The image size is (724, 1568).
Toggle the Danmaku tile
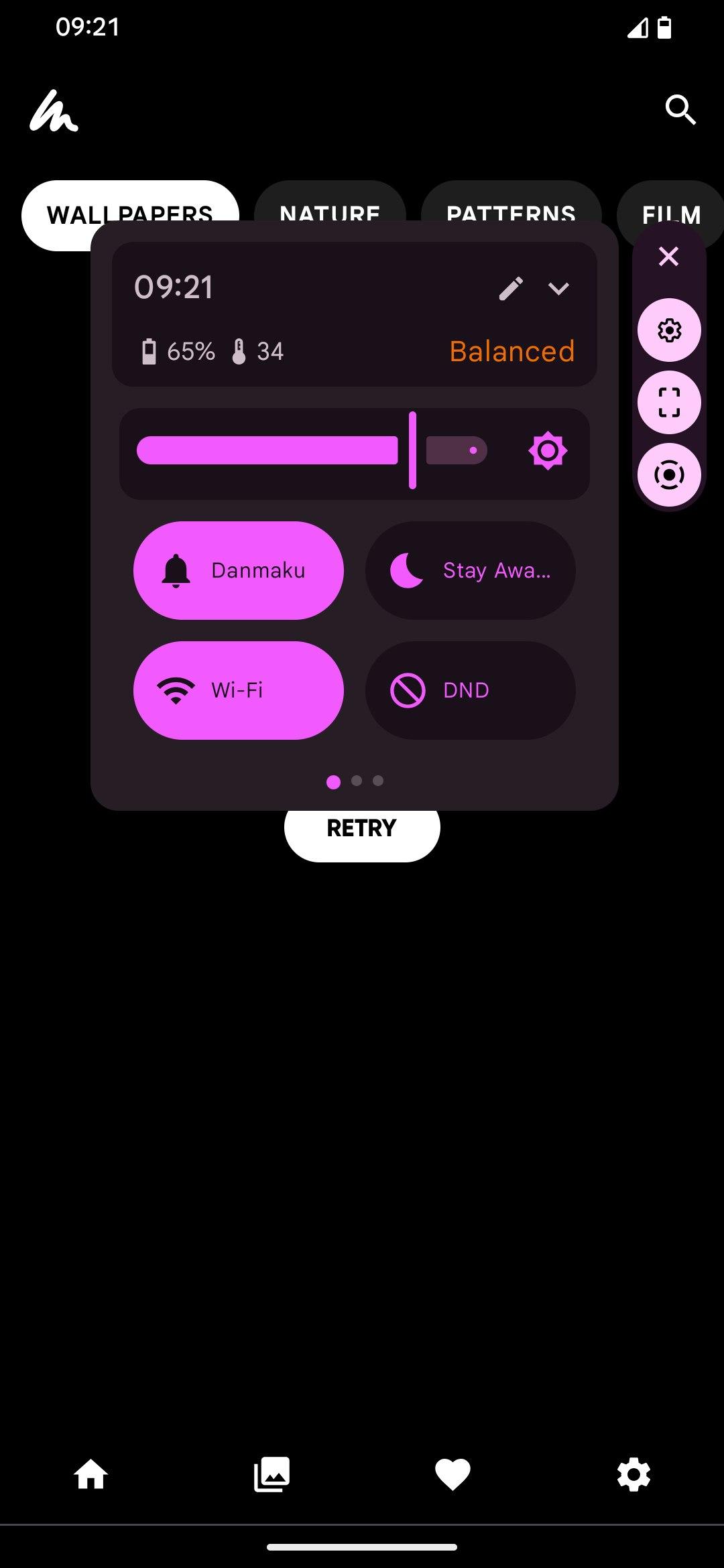click(x=239, y=570)
